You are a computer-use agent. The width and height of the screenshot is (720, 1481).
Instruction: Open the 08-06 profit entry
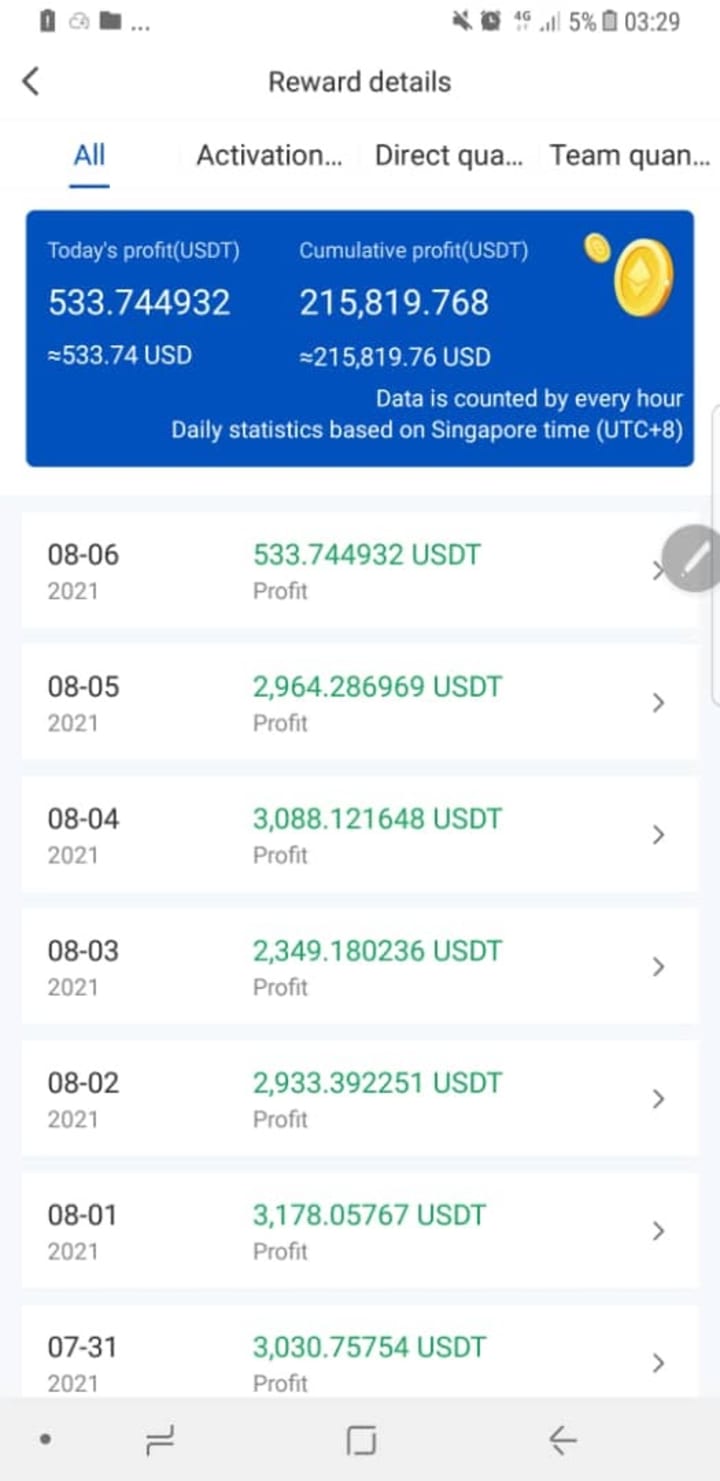point(340,571)
